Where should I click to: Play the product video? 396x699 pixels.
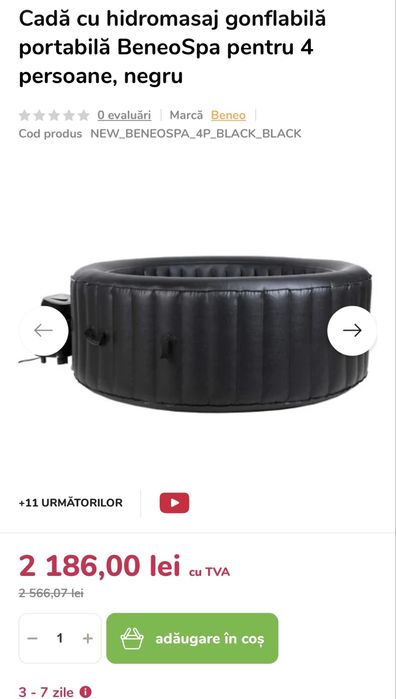174,503
